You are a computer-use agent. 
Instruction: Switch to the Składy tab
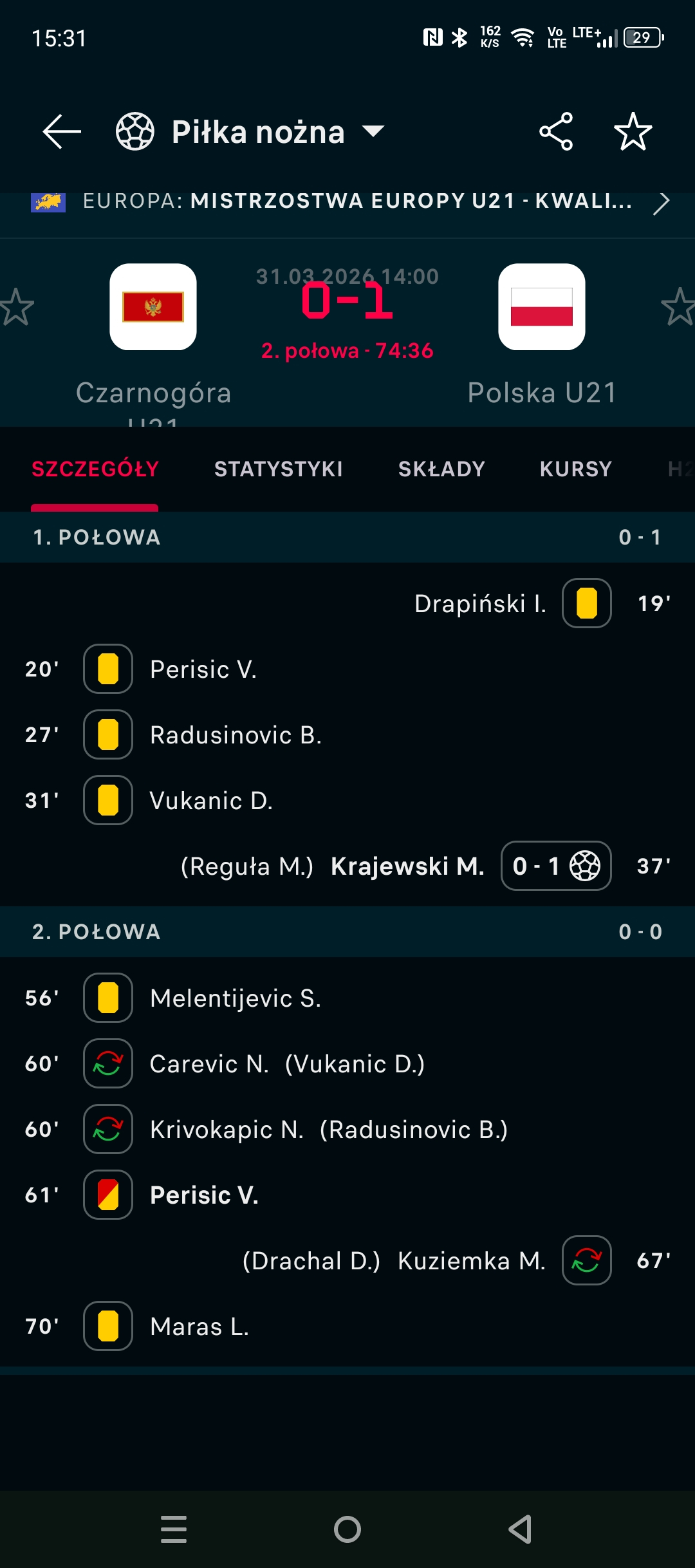[x=441, y=469]
